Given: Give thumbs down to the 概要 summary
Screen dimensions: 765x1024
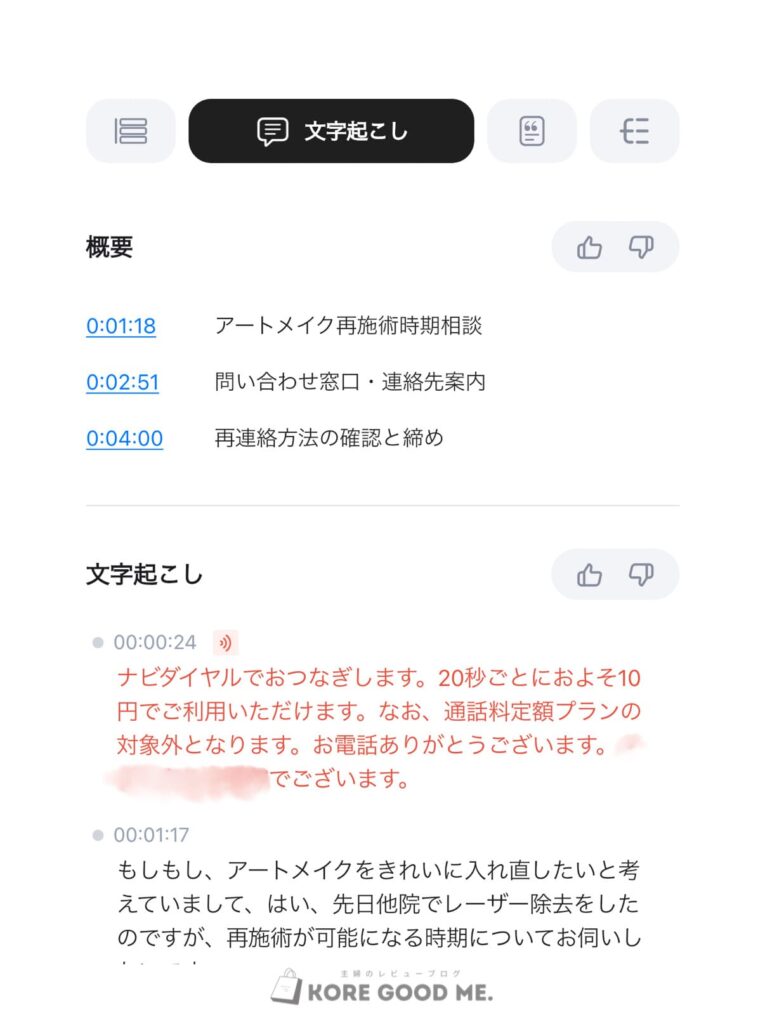Looking at the screenshot, I should [x=641, y=248].
